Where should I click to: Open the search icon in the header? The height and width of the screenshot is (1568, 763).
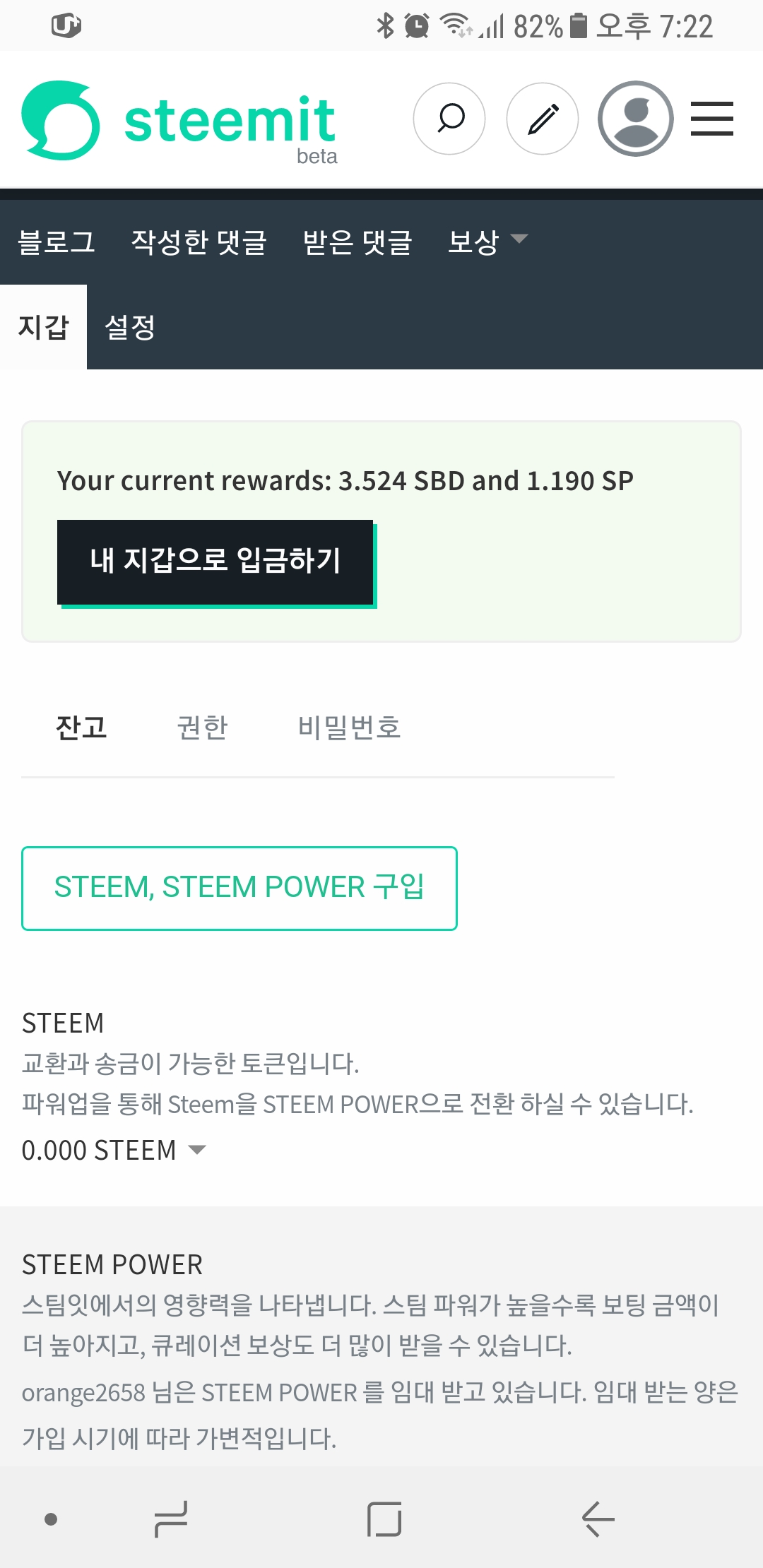[x=449, y=119]
